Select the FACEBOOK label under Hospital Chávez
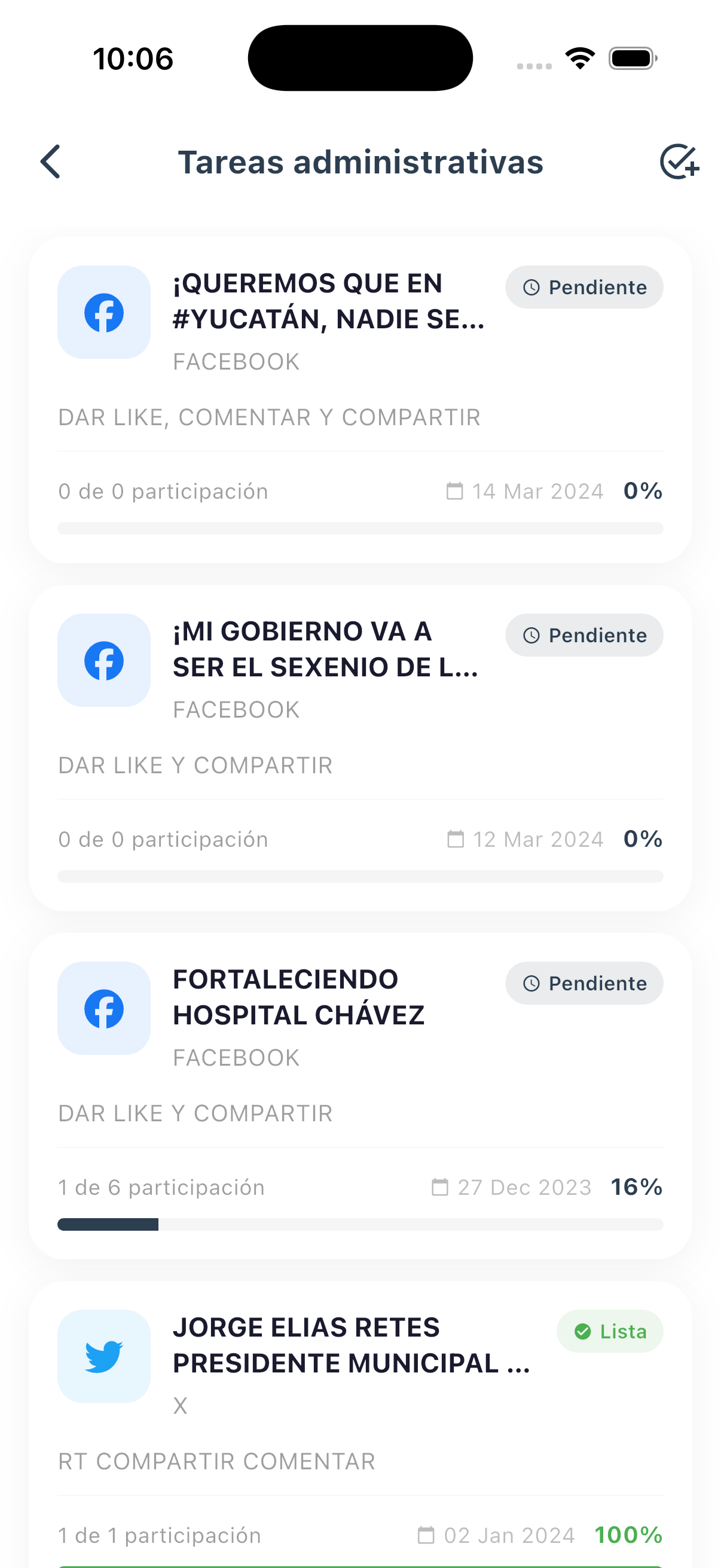The width and height of the screenshot is (721, 1568). click(x=236, y=1057)
